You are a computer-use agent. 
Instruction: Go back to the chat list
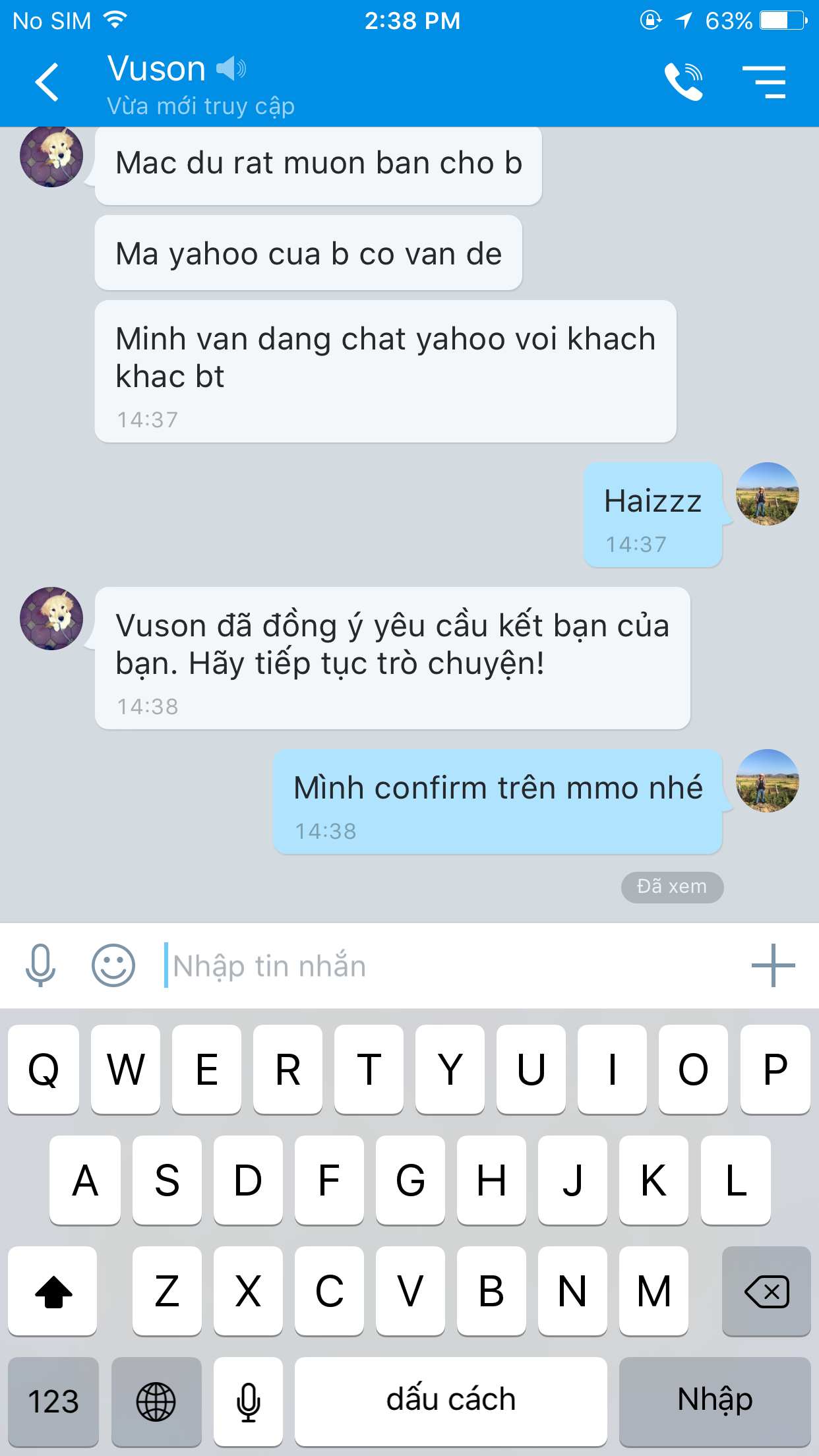[x=47, y=82]
